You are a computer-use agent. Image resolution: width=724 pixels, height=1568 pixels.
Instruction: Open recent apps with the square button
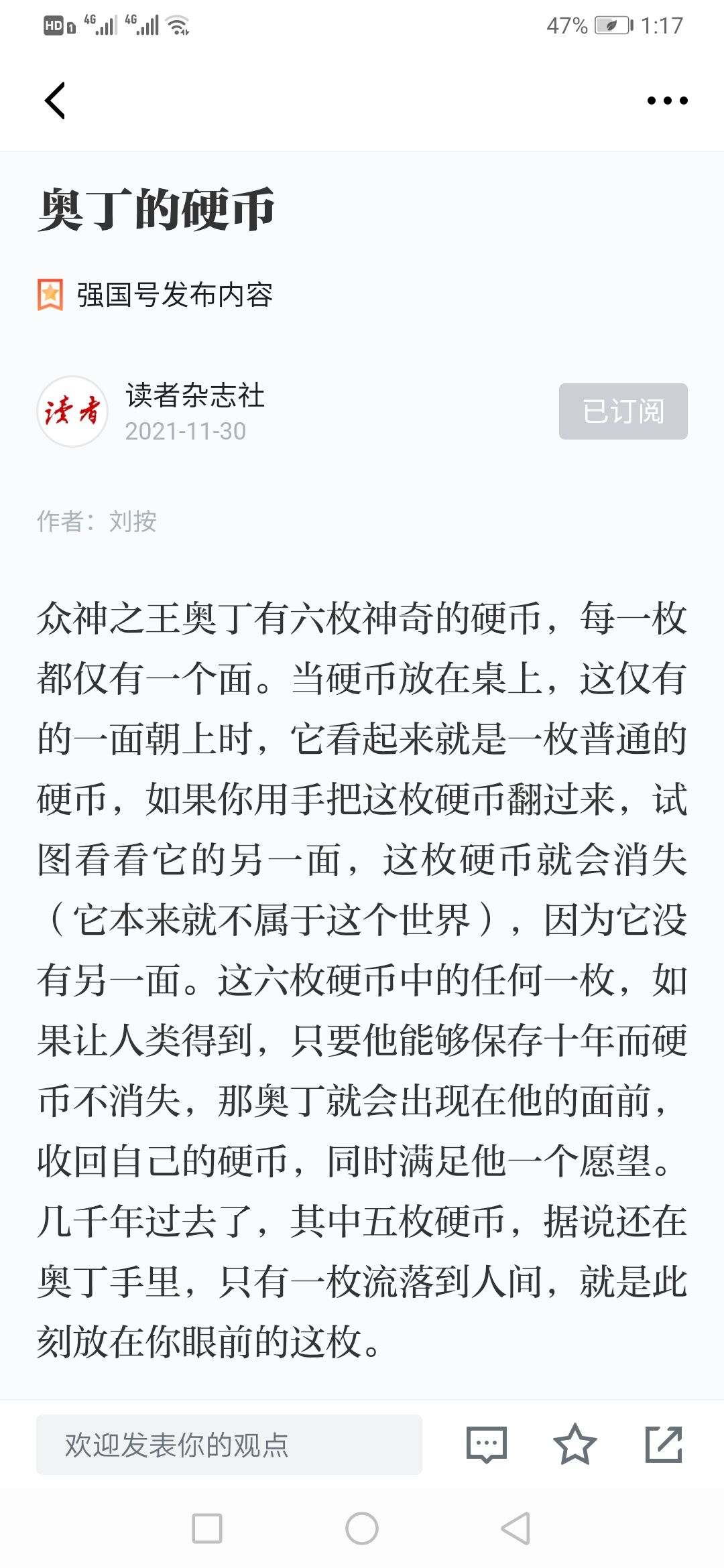tap(207, 1528)
